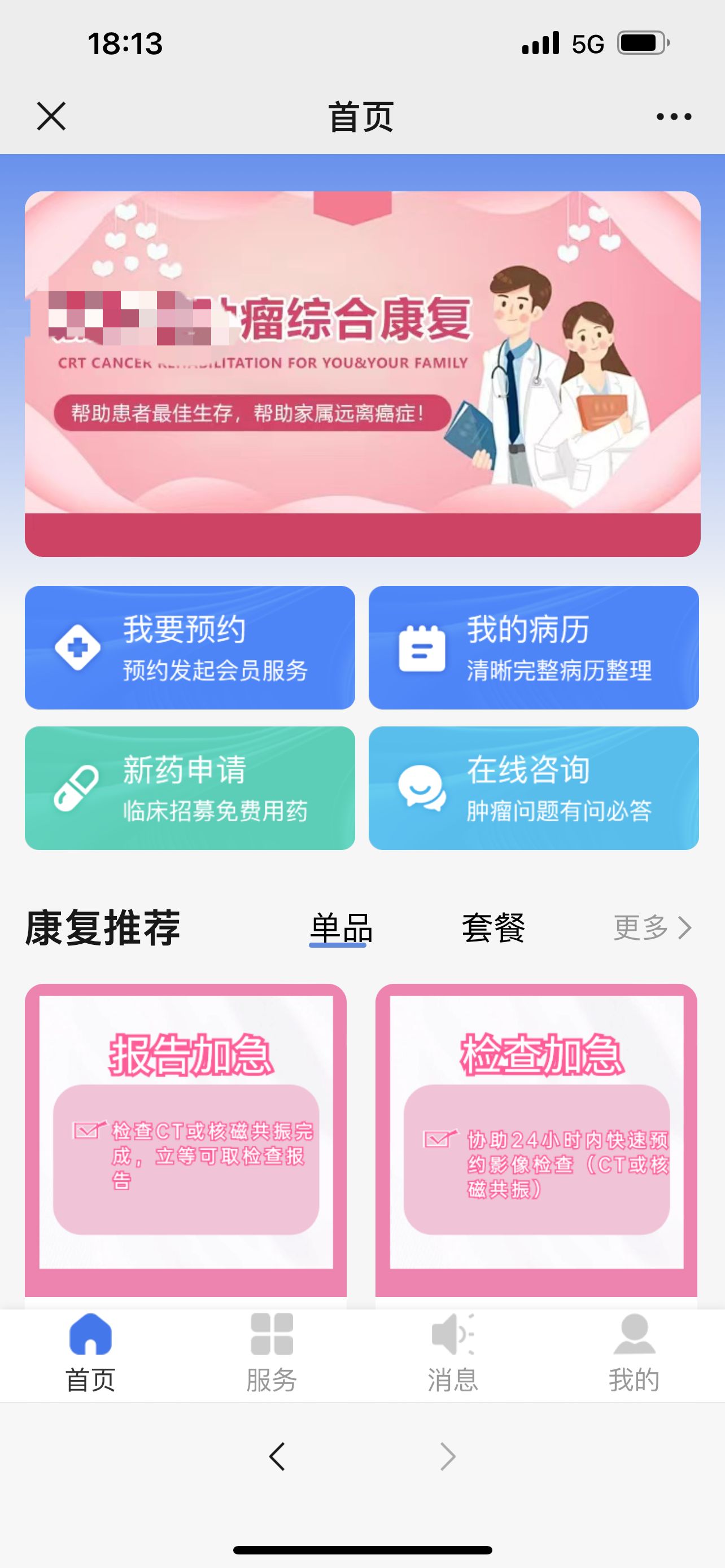Tap the browser back arrow
Screen dimensions: 725x1568
pyautogui.click(x=277, y=1457)
